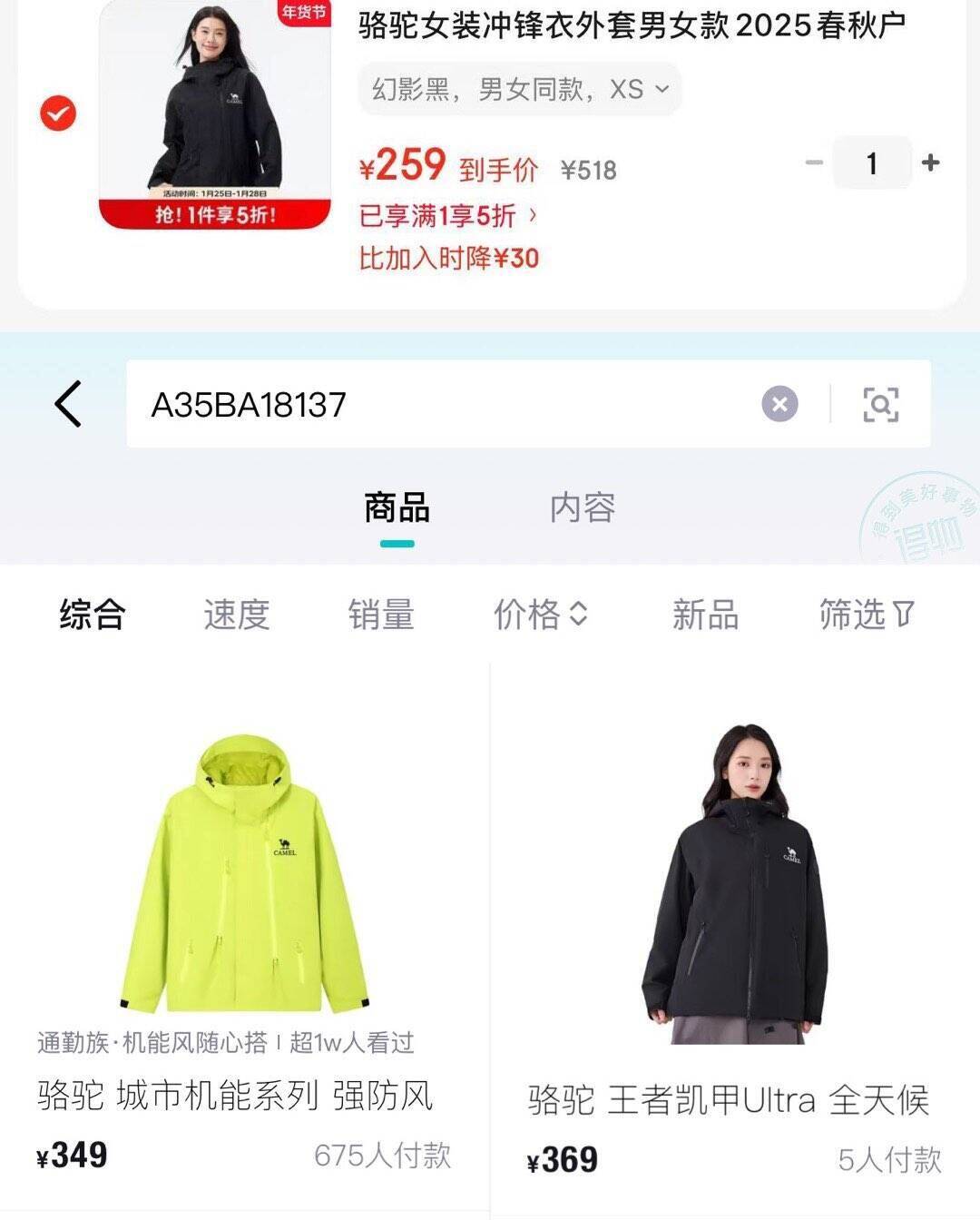Uncheck the selected 骆驼 jacket cart item
This screenshot has width=980, height=1220.
58,113
